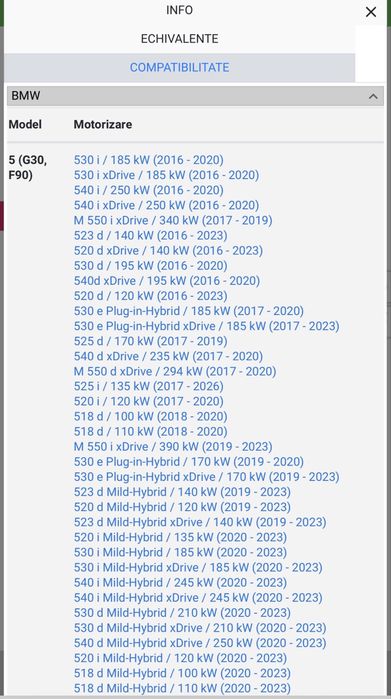Open M 550 d xDrive / 294 kW link

coord(175,371)
